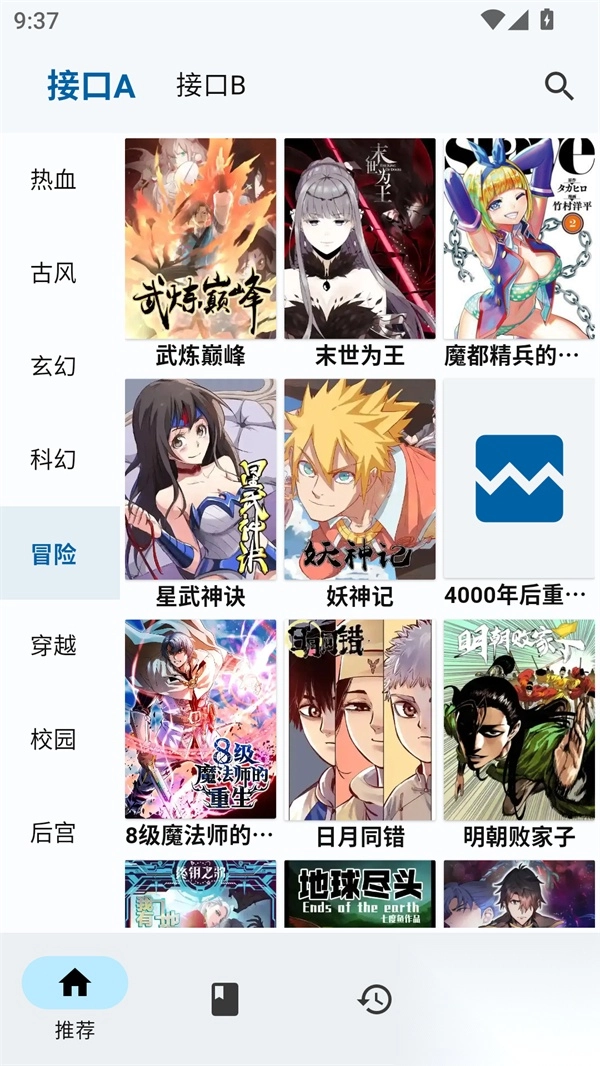
Task: Tap the 穿越 category
Action: [54, 646]
